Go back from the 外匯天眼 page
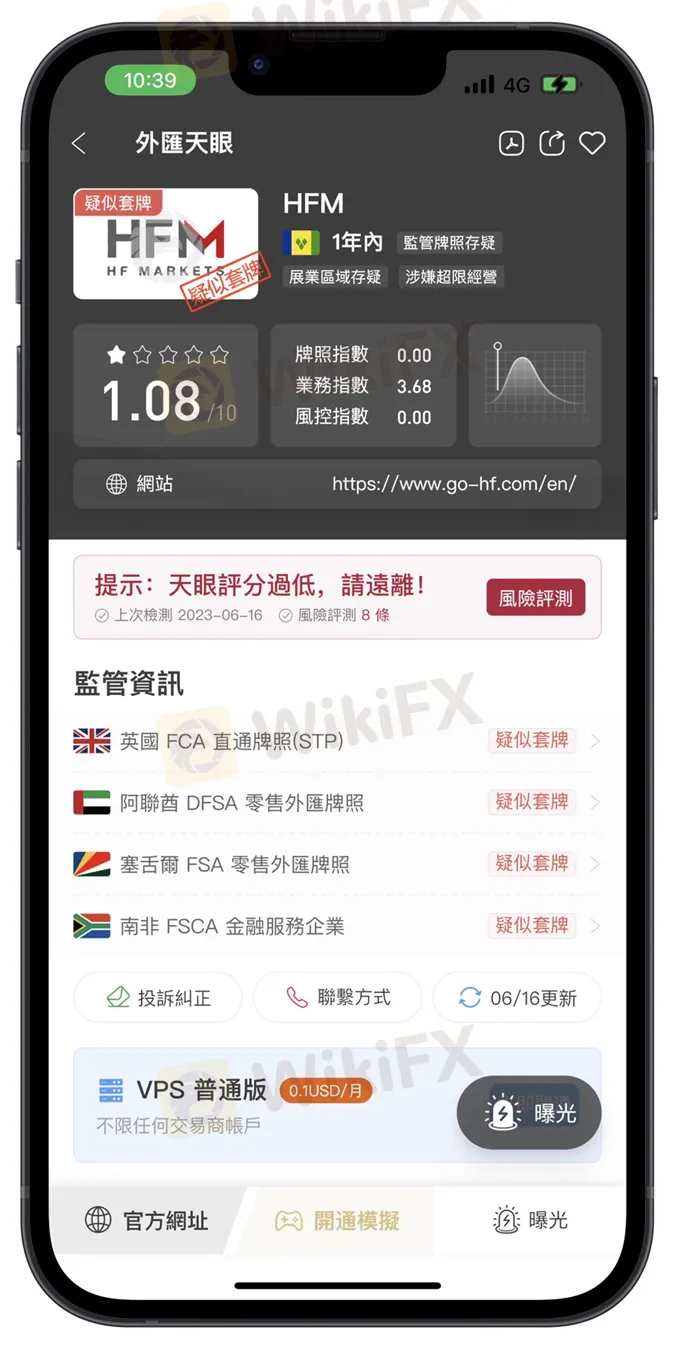Screen dimensions: 675x1350 [80, 144]
